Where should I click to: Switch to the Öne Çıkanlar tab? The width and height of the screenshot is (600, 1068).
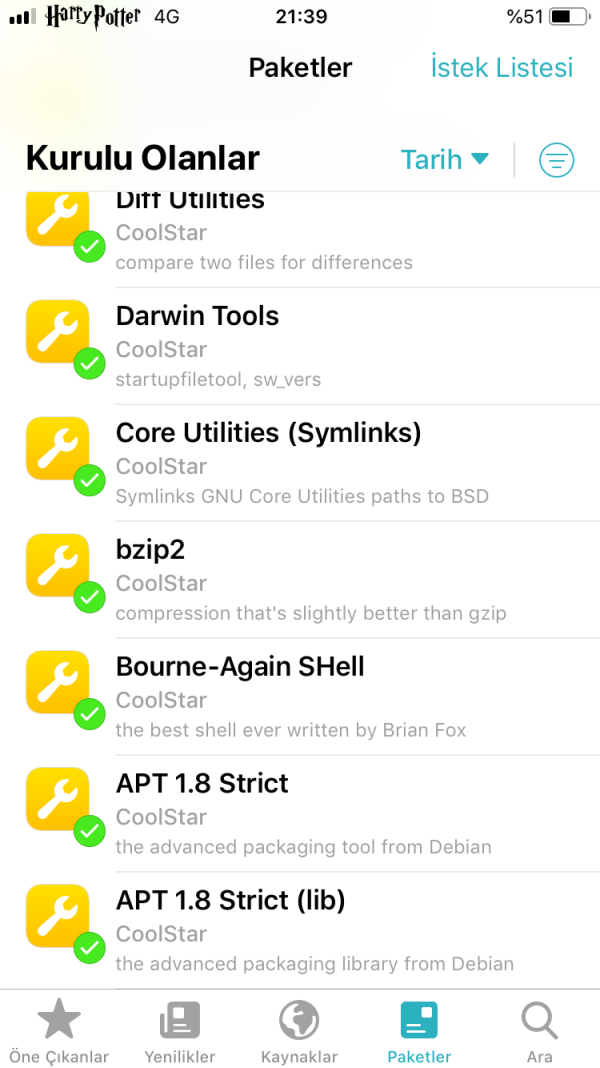point(59,1032)
